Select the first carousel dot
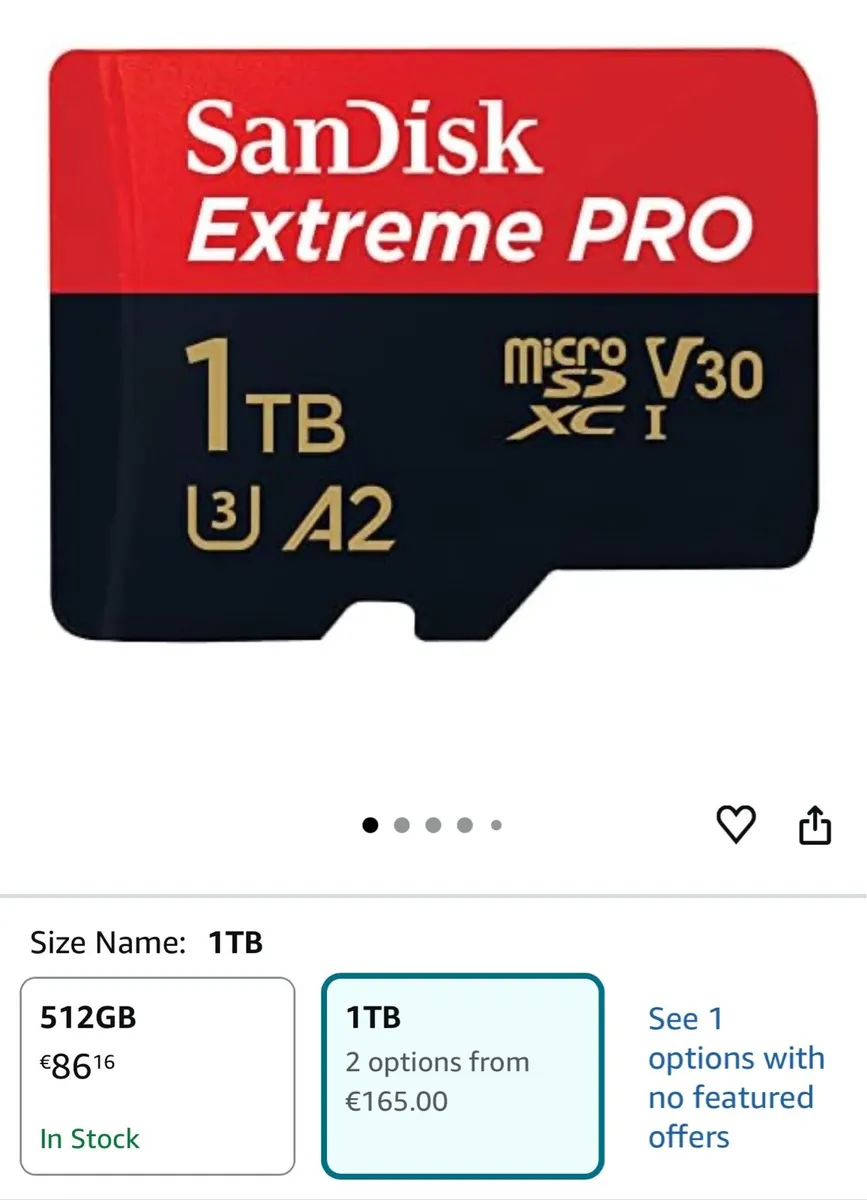The width and height of the screenshot is (867, 1200). [372, 824]
